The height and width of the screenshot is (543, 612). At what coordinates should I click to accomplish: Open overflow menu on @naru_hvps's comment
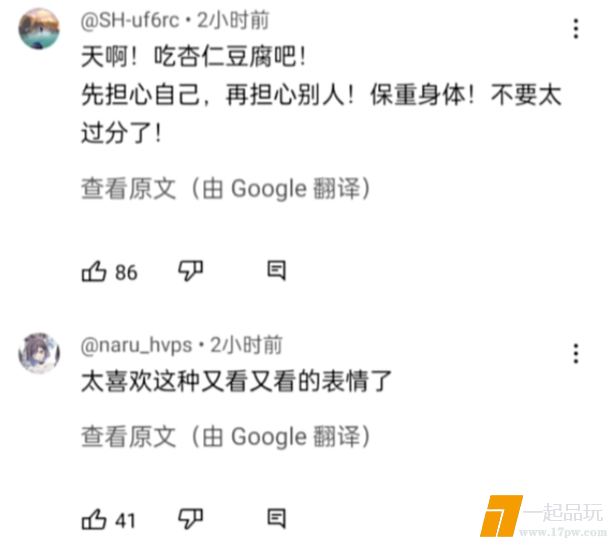point(576,354)
